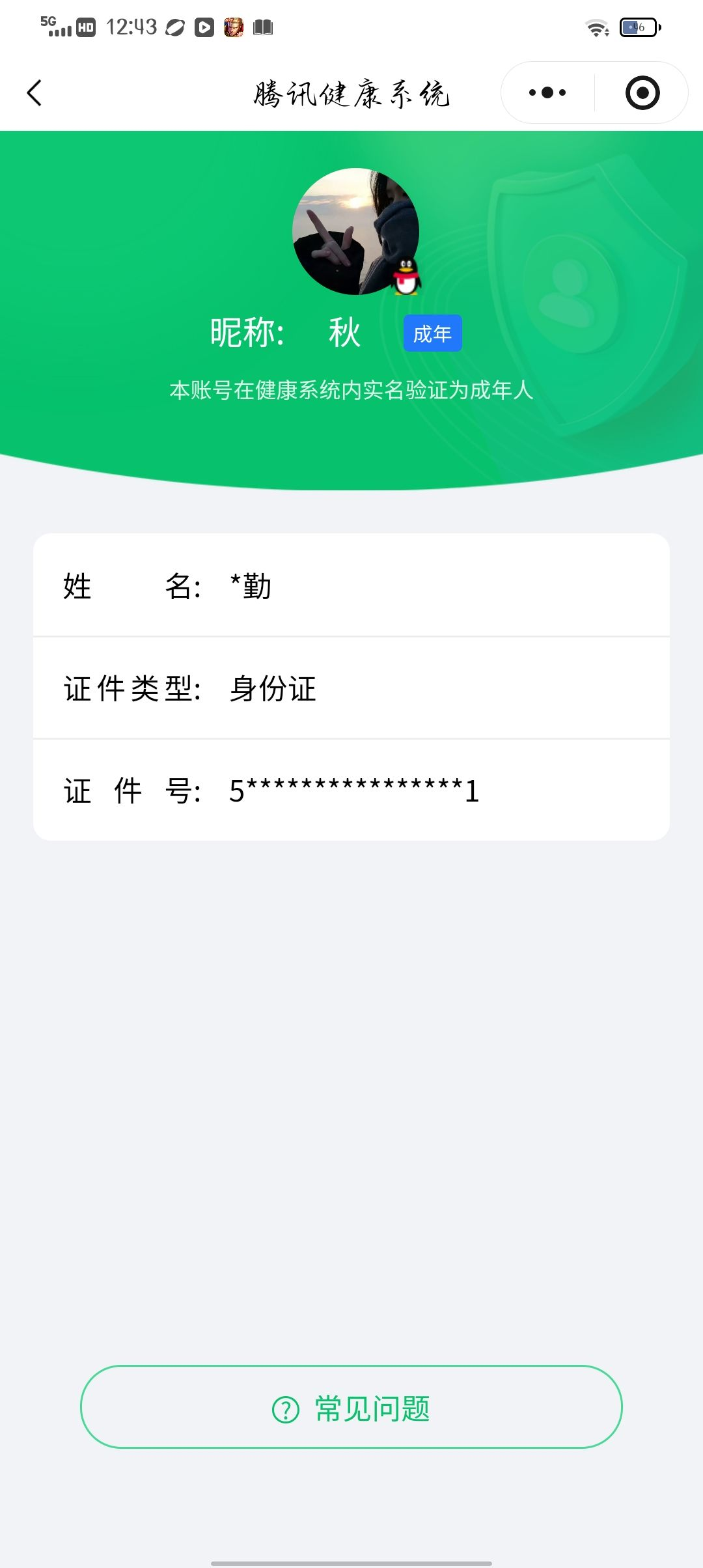Tap the battery indicator in status bar
The width and height of the screenshot is (703, 1568).
click(x=639, y=27)
